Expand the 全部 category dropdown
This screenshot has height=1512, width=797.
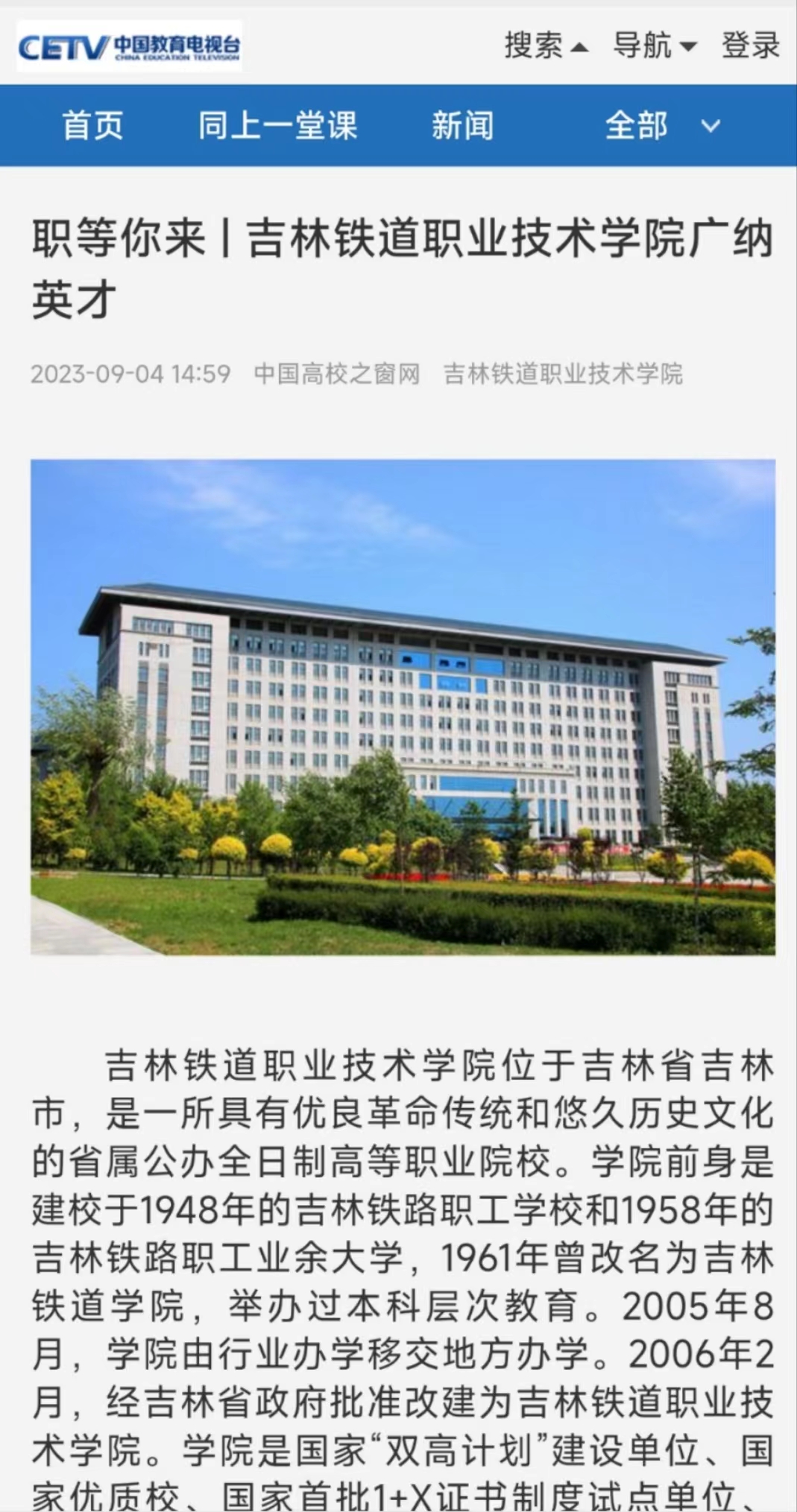point(661,125)
